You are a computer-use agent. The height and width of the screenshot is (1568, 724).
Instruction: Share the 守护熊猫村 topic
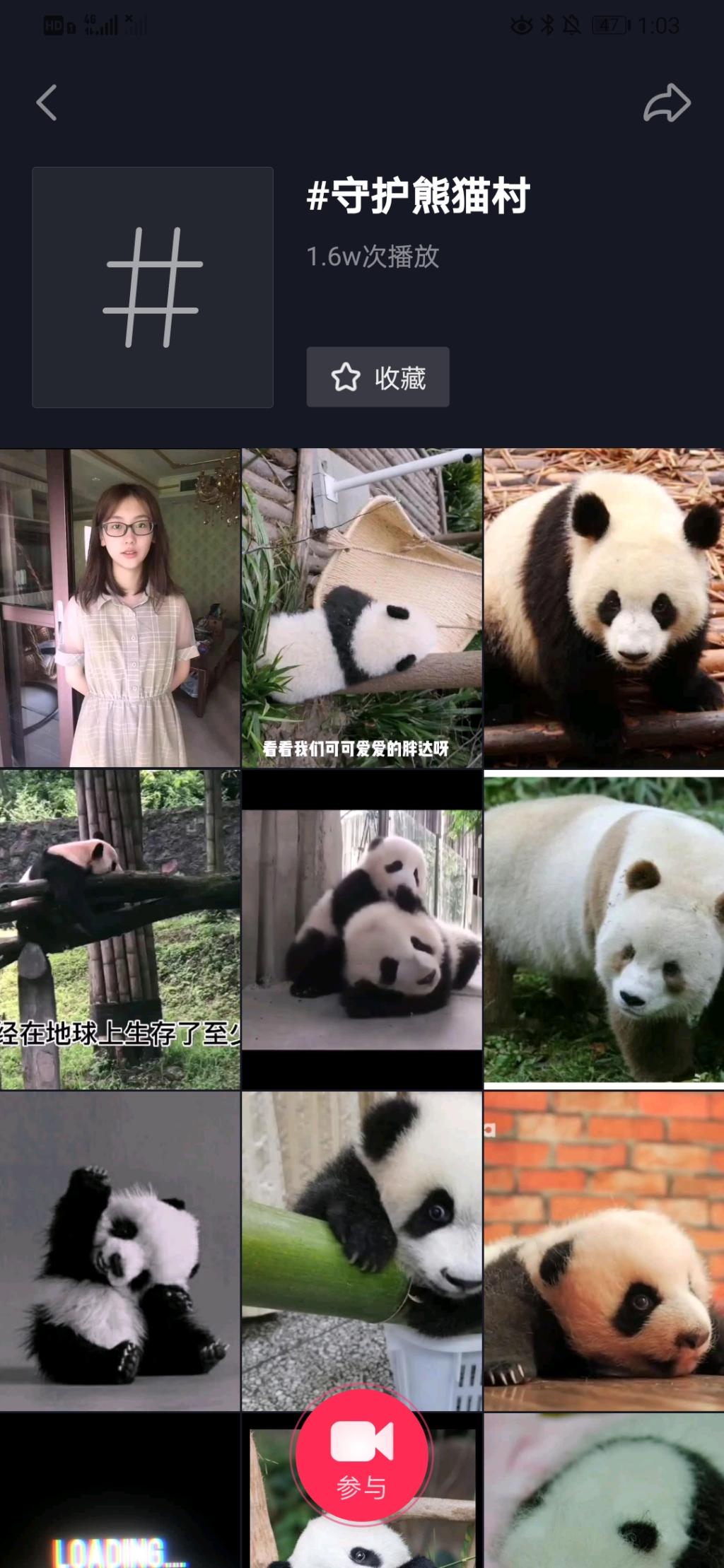click(666, 103)
